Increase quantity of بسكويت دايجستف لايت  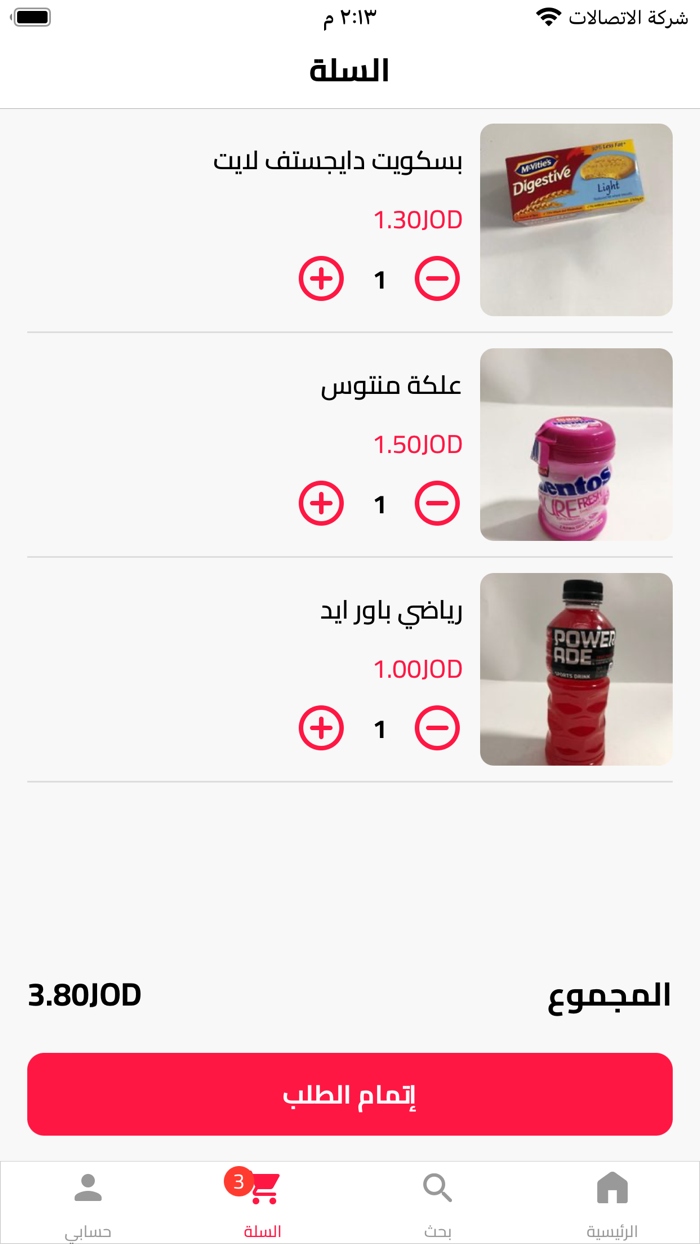click(x=321, y=279)
